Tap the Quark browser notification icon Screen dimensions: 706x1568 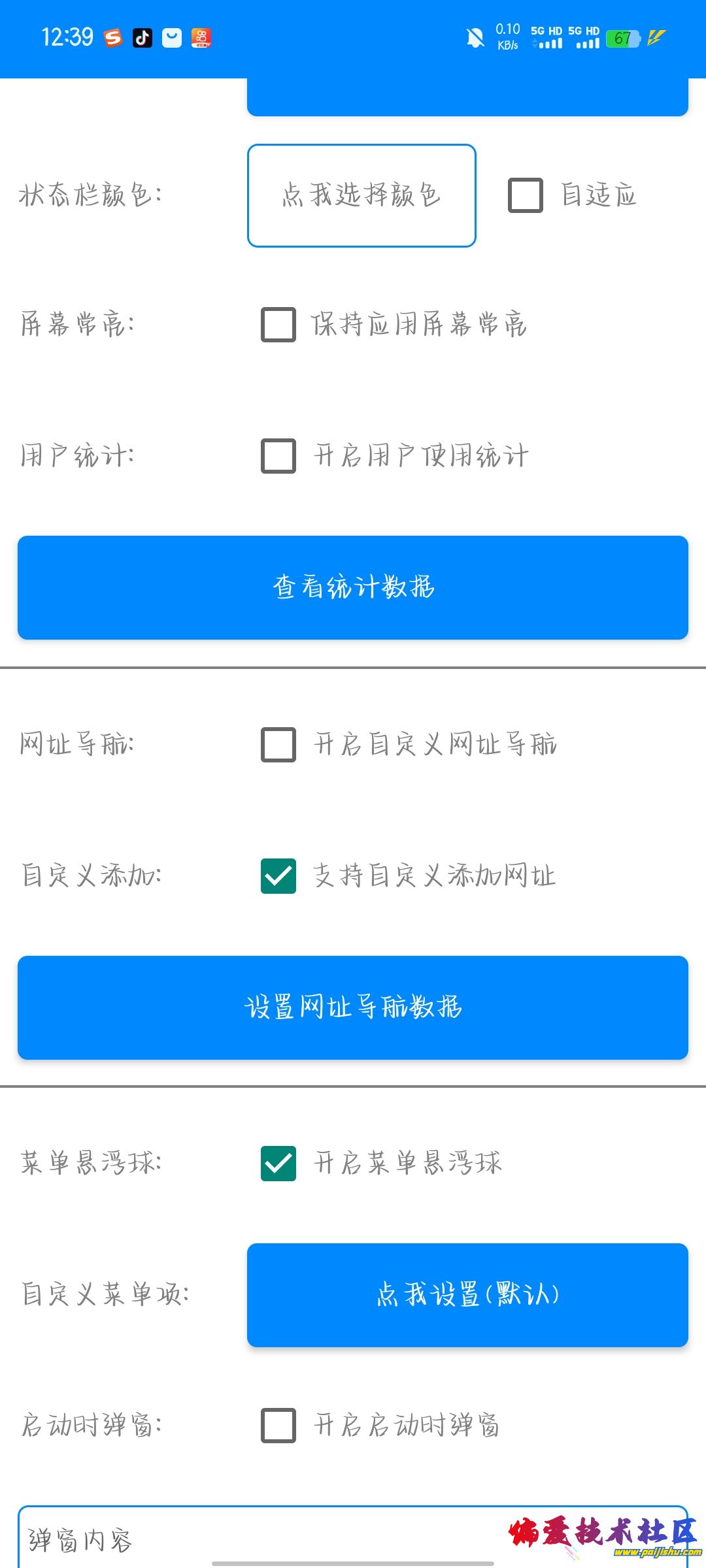(172, 39)
